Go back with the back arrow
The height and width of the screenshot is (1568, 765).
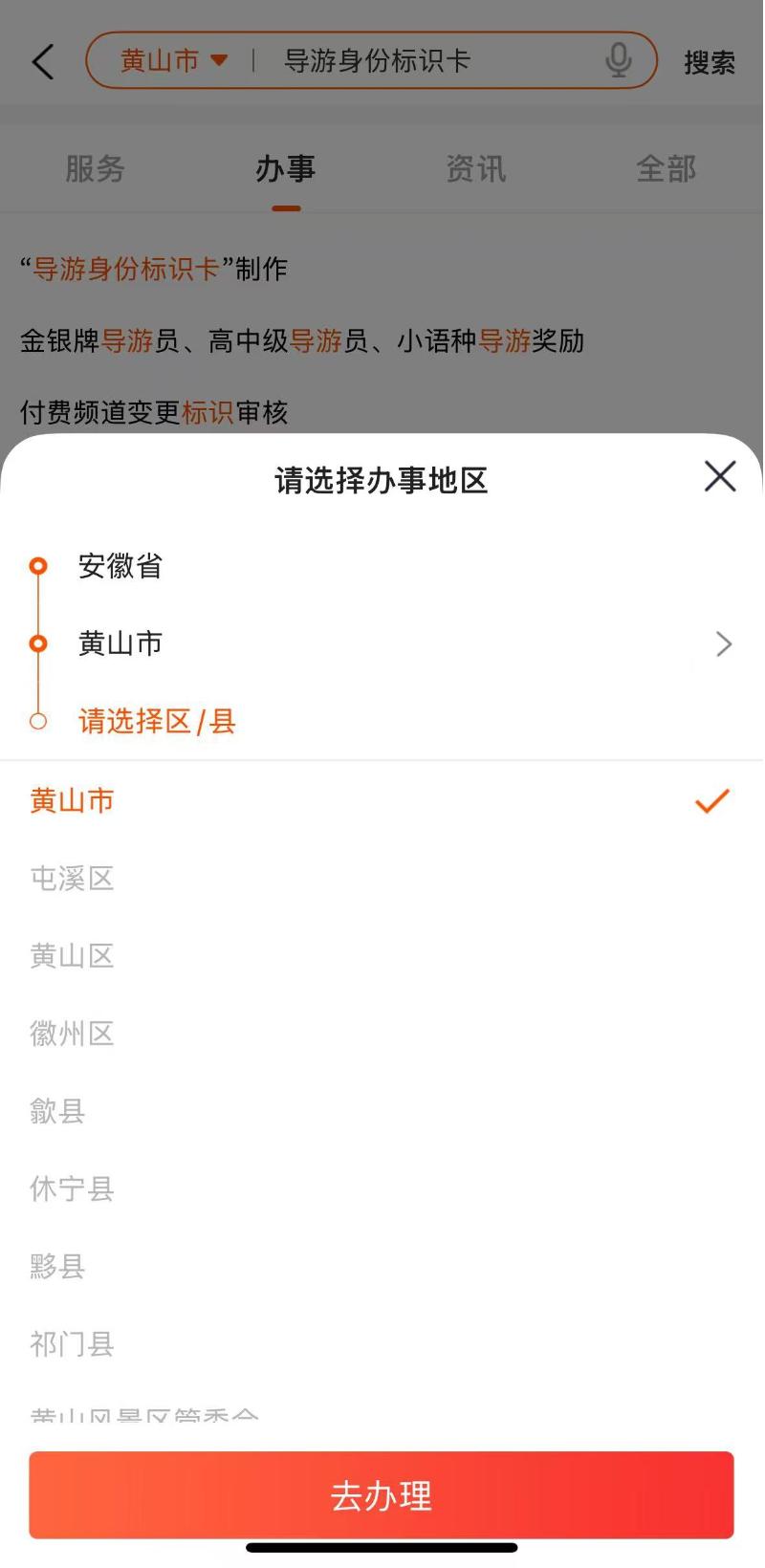43,62
